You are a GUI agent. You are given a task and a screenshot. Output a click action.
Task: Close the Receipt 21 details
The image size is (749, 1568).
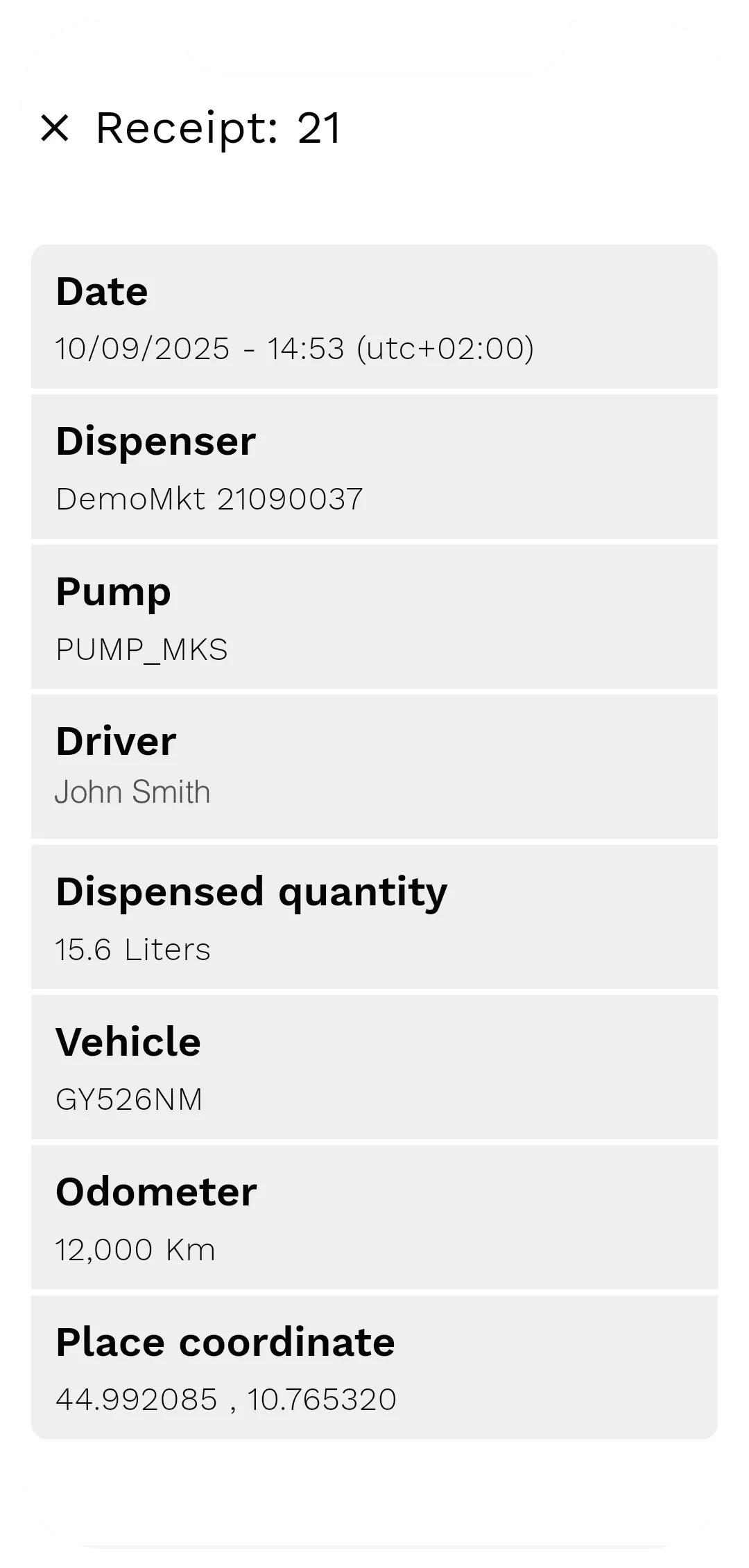(55, 128)
